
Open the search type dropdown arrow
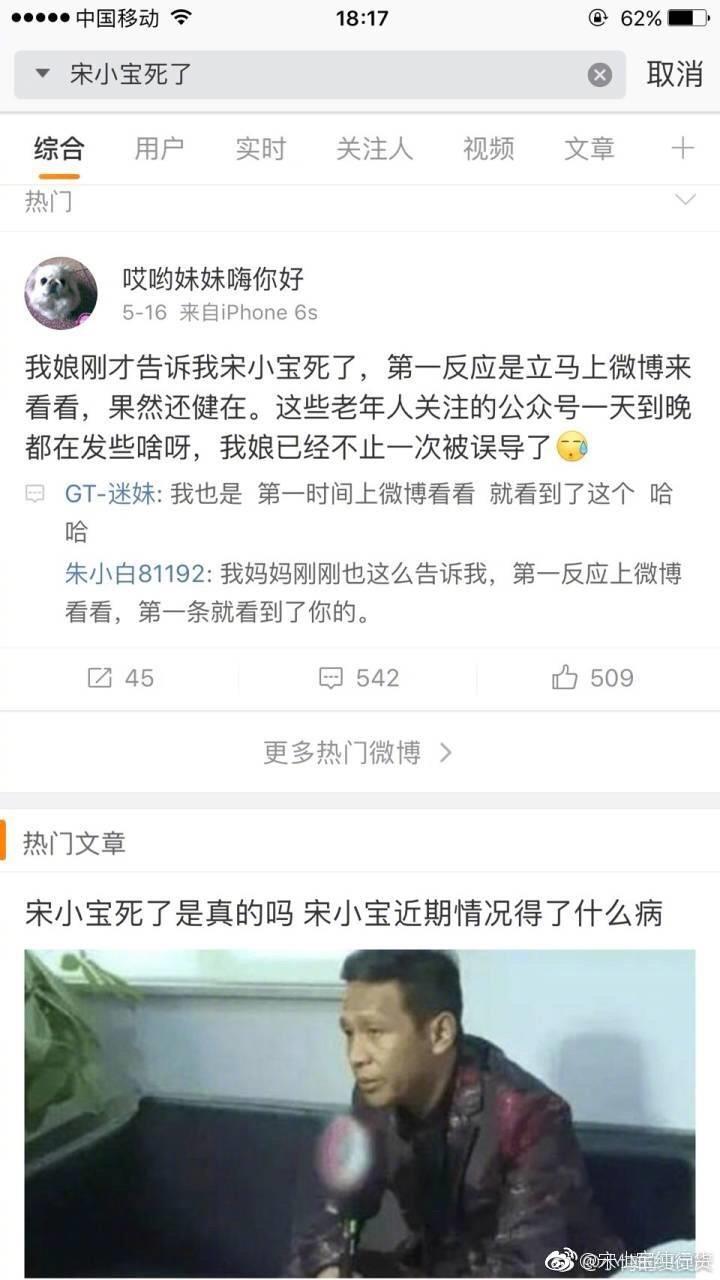(42, 74)
